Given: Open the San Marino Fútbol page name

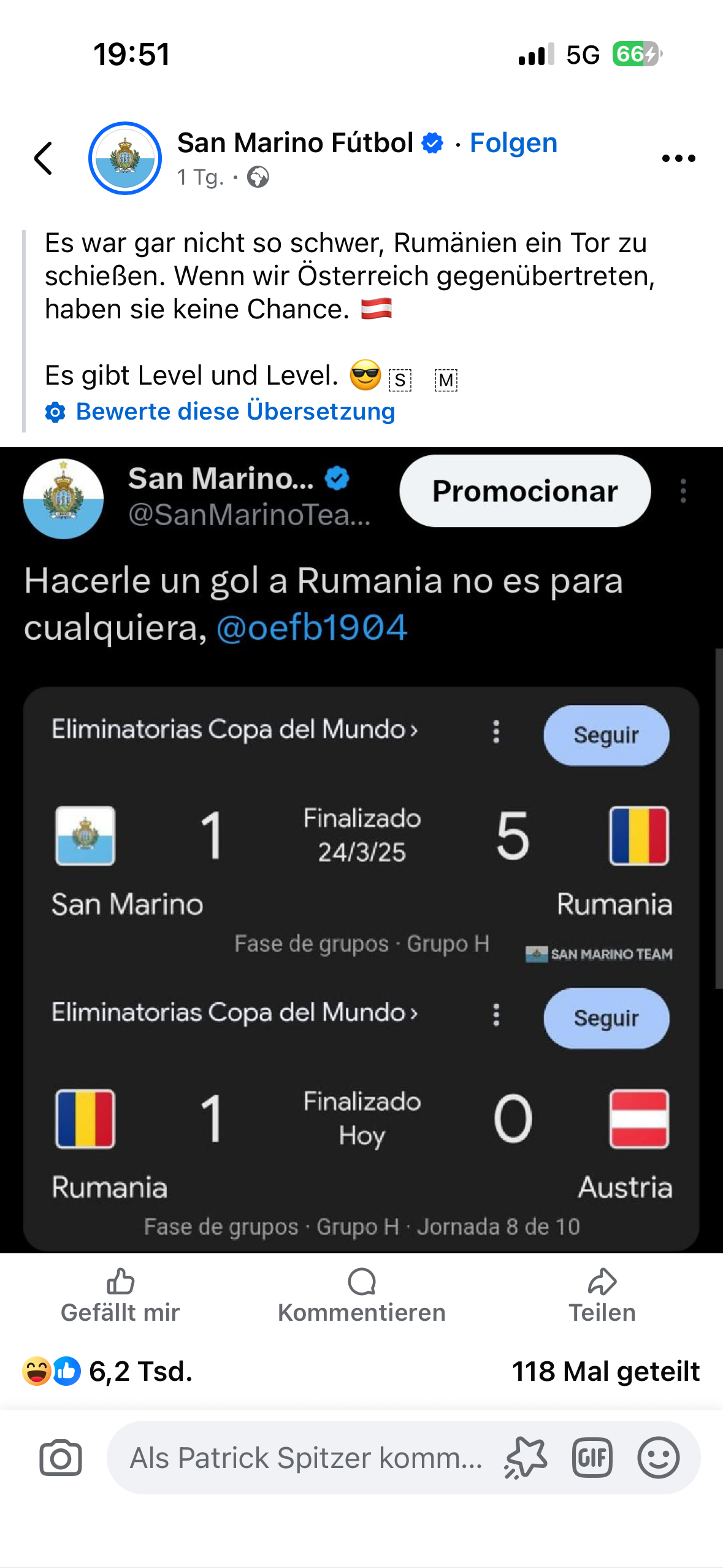Looking at the screenshot, I should click(295, 143).
